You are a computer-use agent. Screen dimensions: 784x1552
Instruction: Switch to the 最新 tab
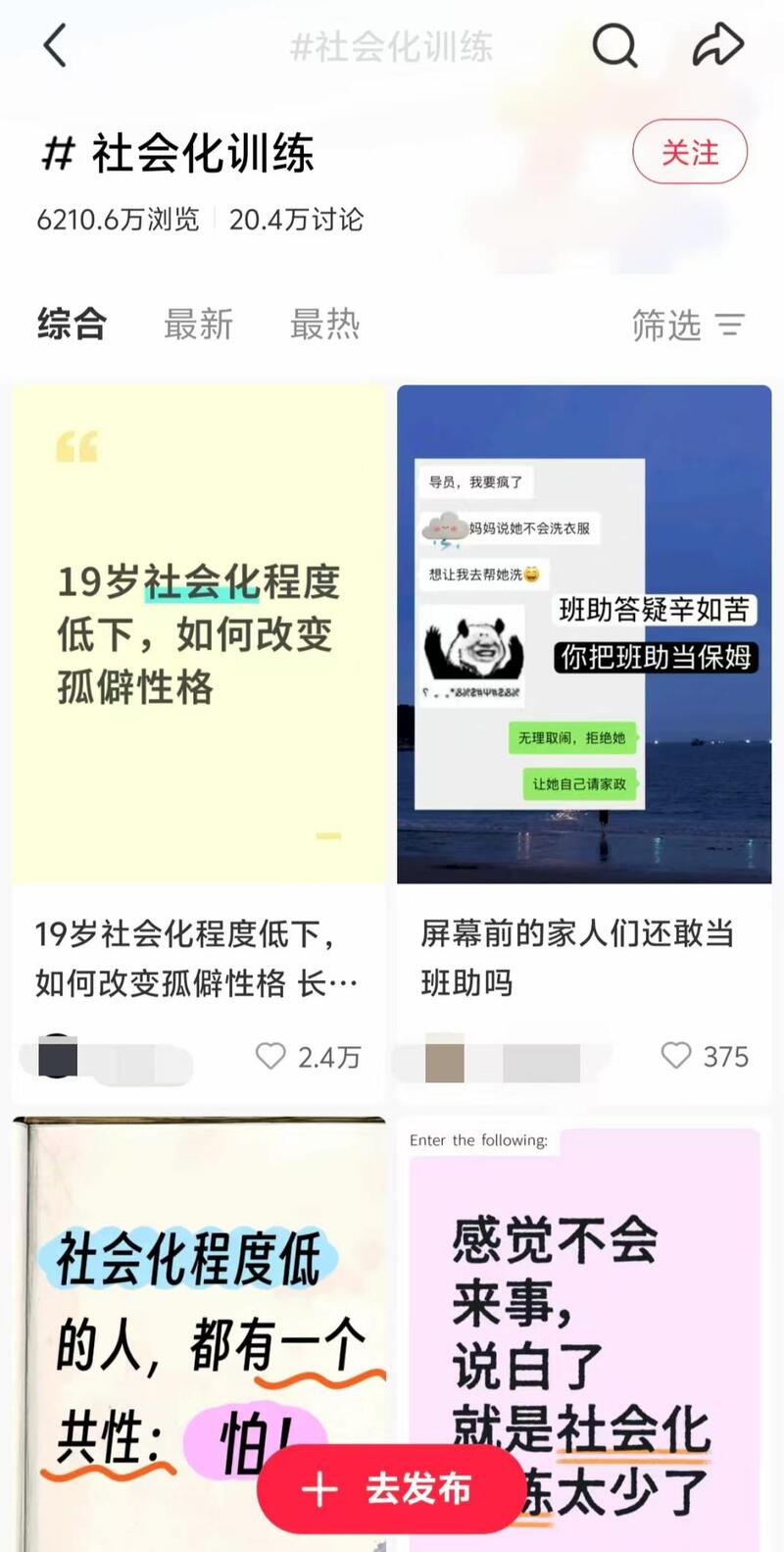pyautogui.click(x=198, y=324)
